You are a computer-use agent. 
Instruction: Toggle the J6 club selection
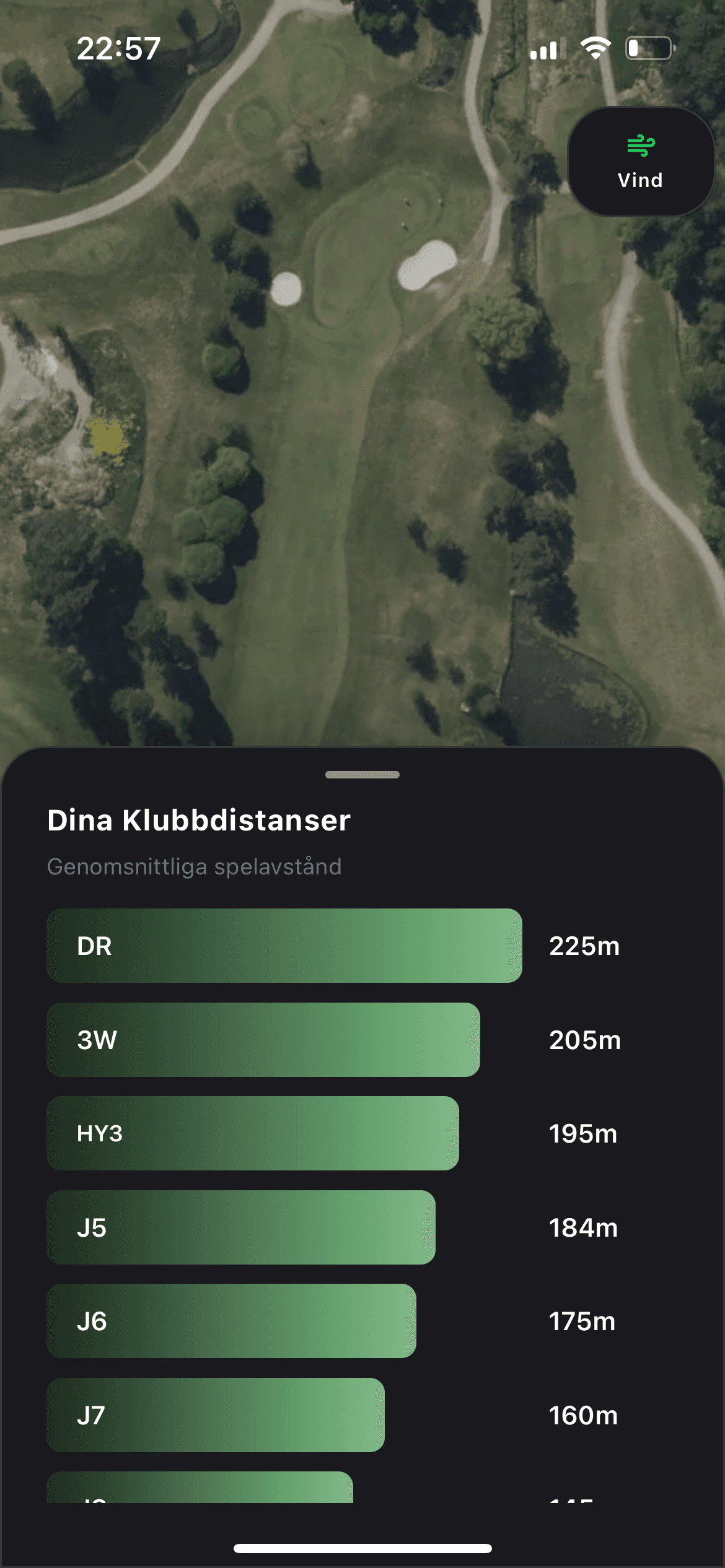pyautogui.click(x=232, y=1322)
